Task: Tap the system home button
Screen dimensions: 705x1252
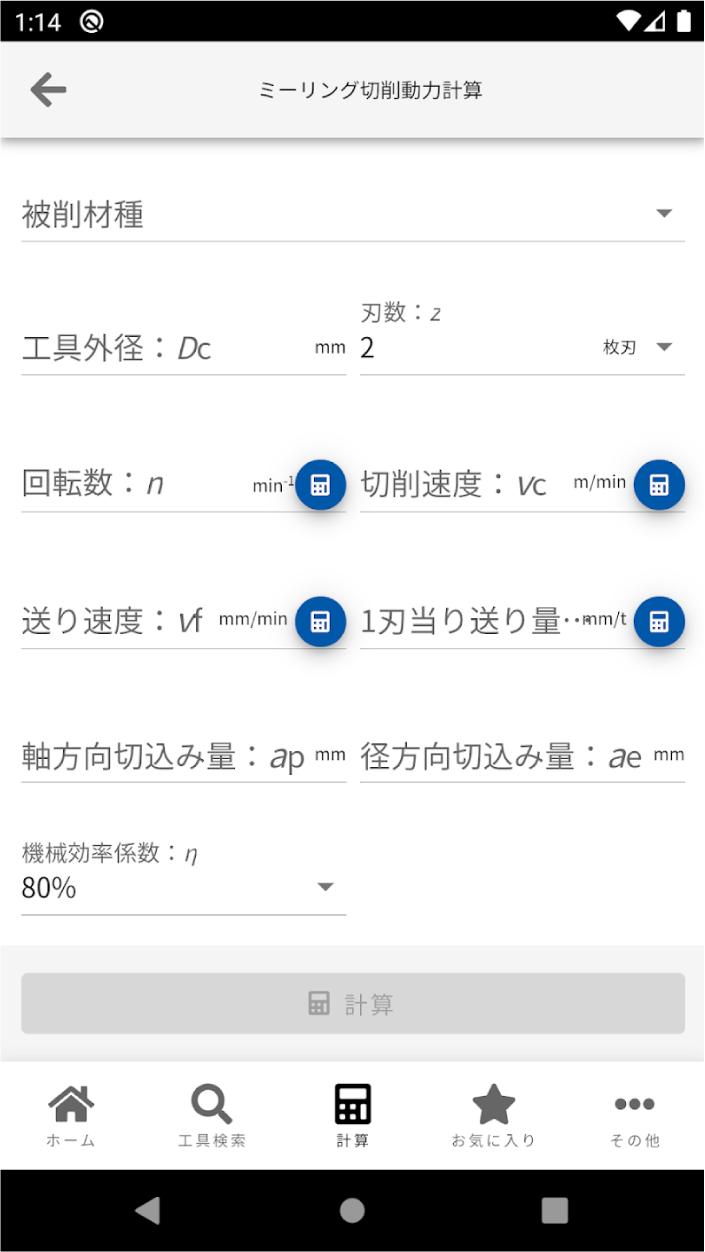Action: click(x=352, y=1211)
